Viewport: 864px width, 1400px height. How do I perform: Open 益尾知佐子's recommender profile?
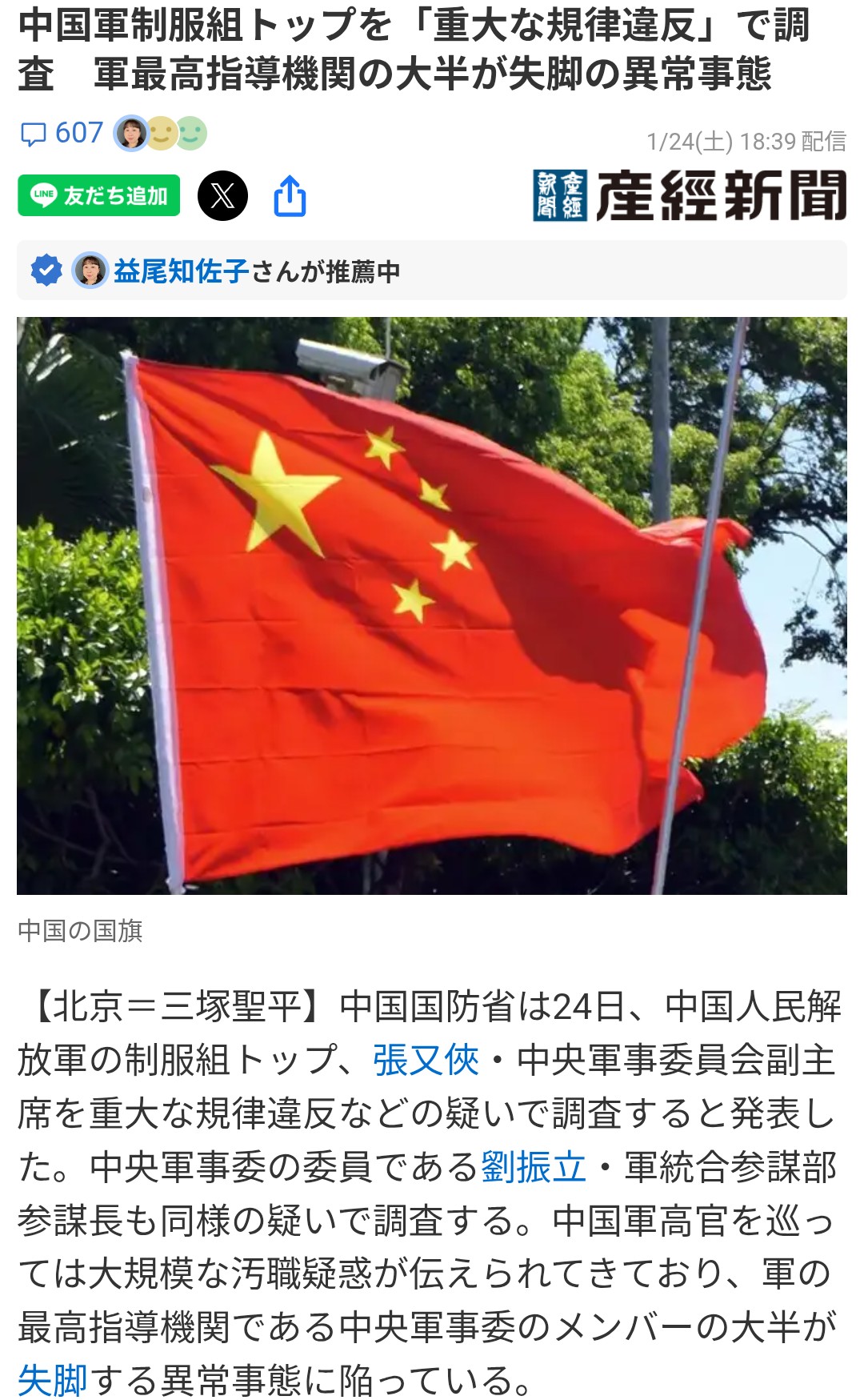(x=180, y=271)
